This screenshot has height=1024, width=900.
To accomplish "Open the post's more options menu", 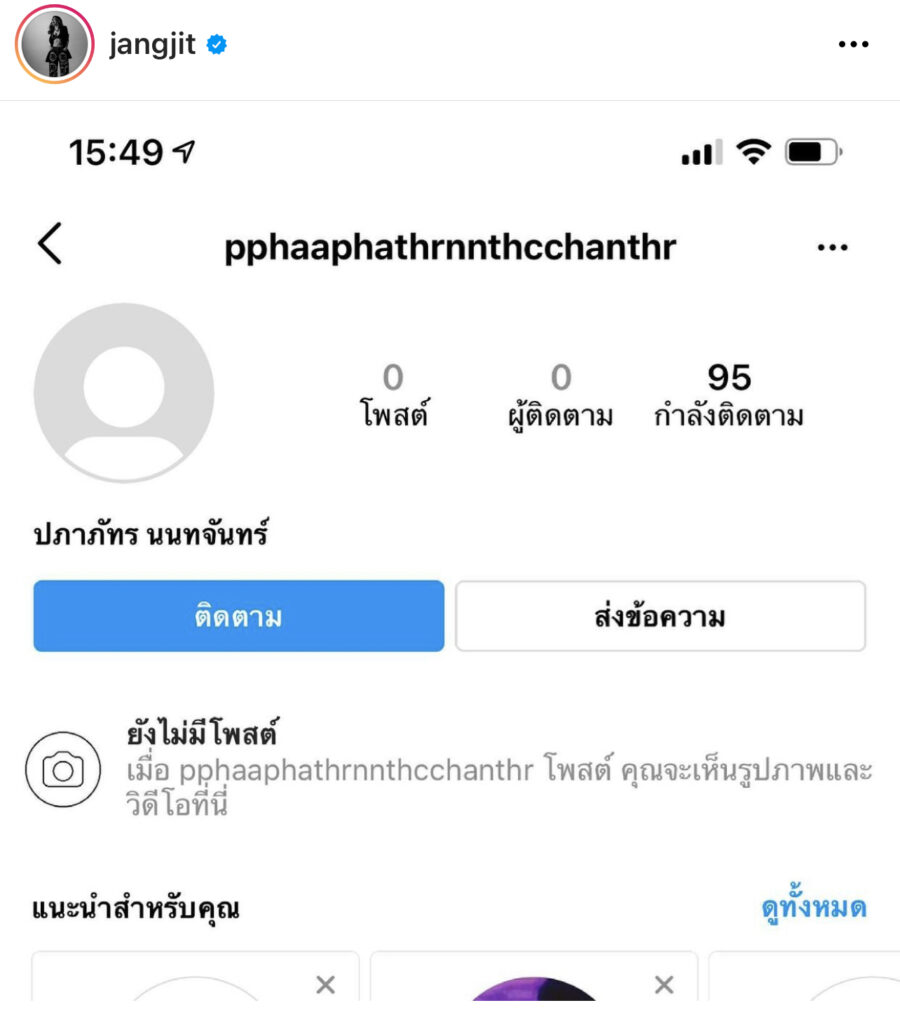I will tap(853, 46).
